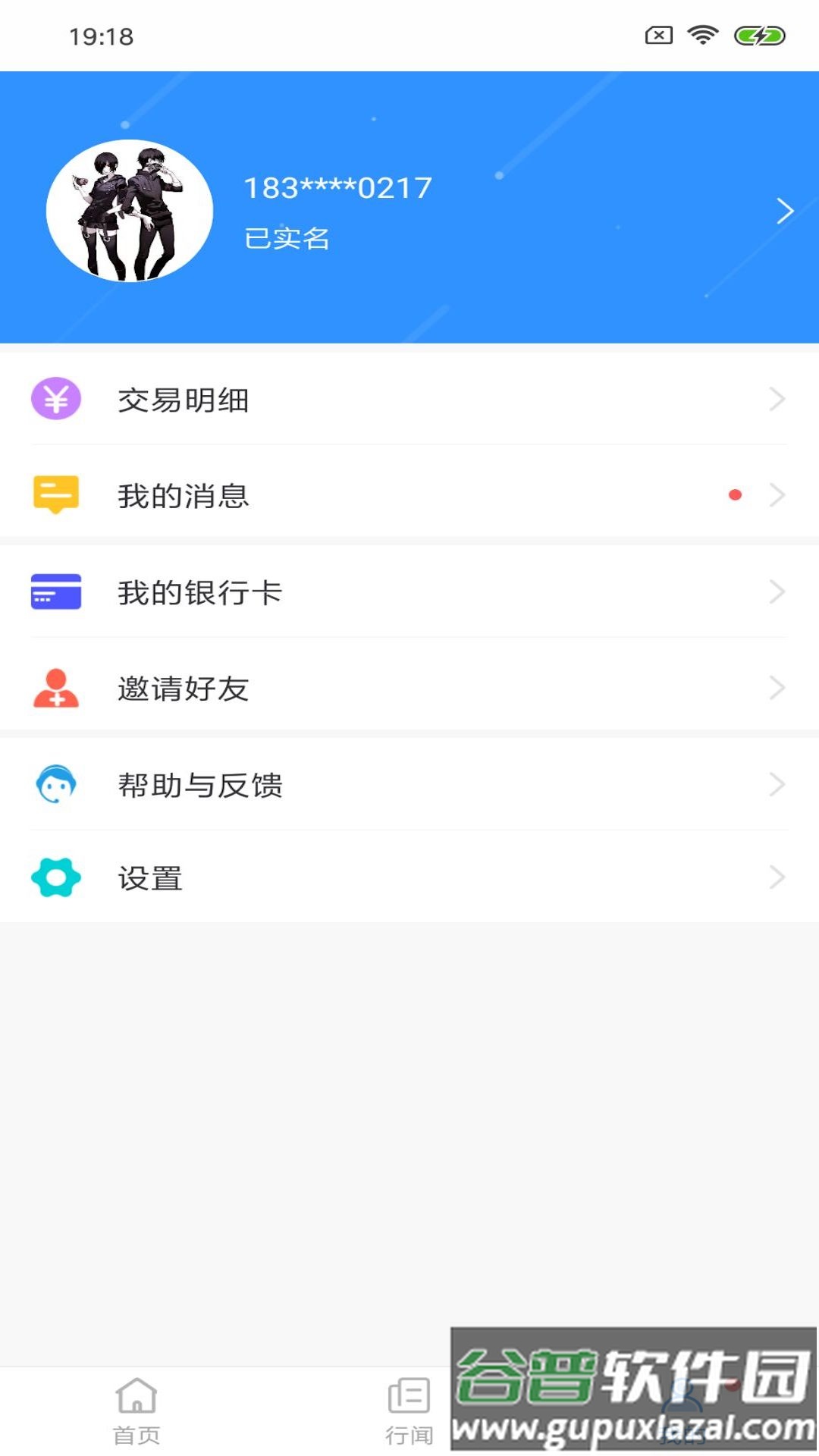Viewport: 819px width, 1456px height.
Task: Click the red unread dot on 我的消息
Action: 733,497
